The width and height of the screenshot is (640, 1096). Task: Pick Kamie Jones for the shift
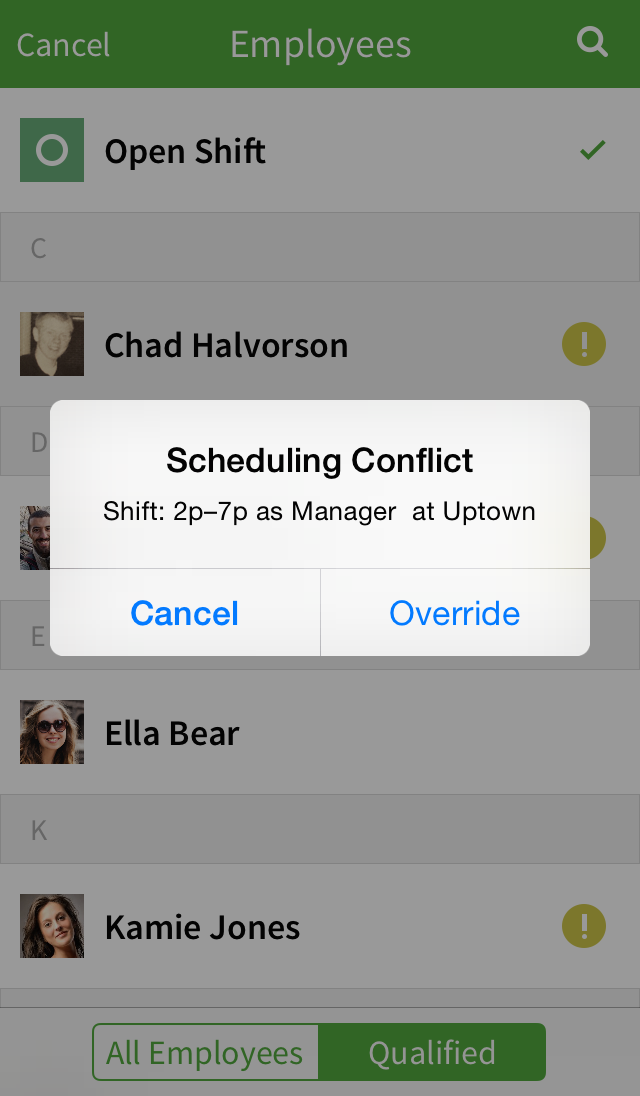320,926
